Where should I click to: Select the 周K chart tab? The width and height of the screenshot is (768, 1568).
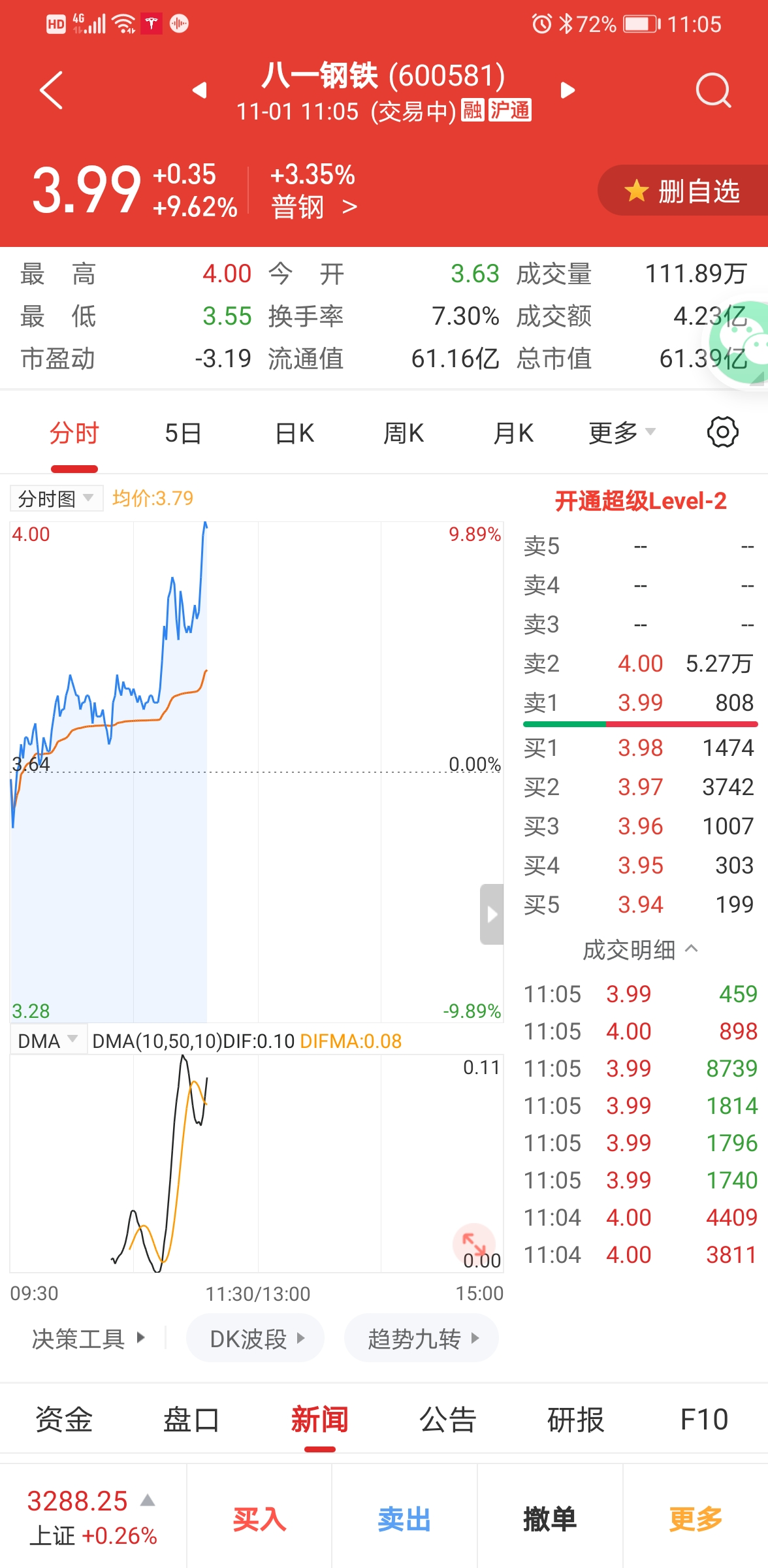404,433
